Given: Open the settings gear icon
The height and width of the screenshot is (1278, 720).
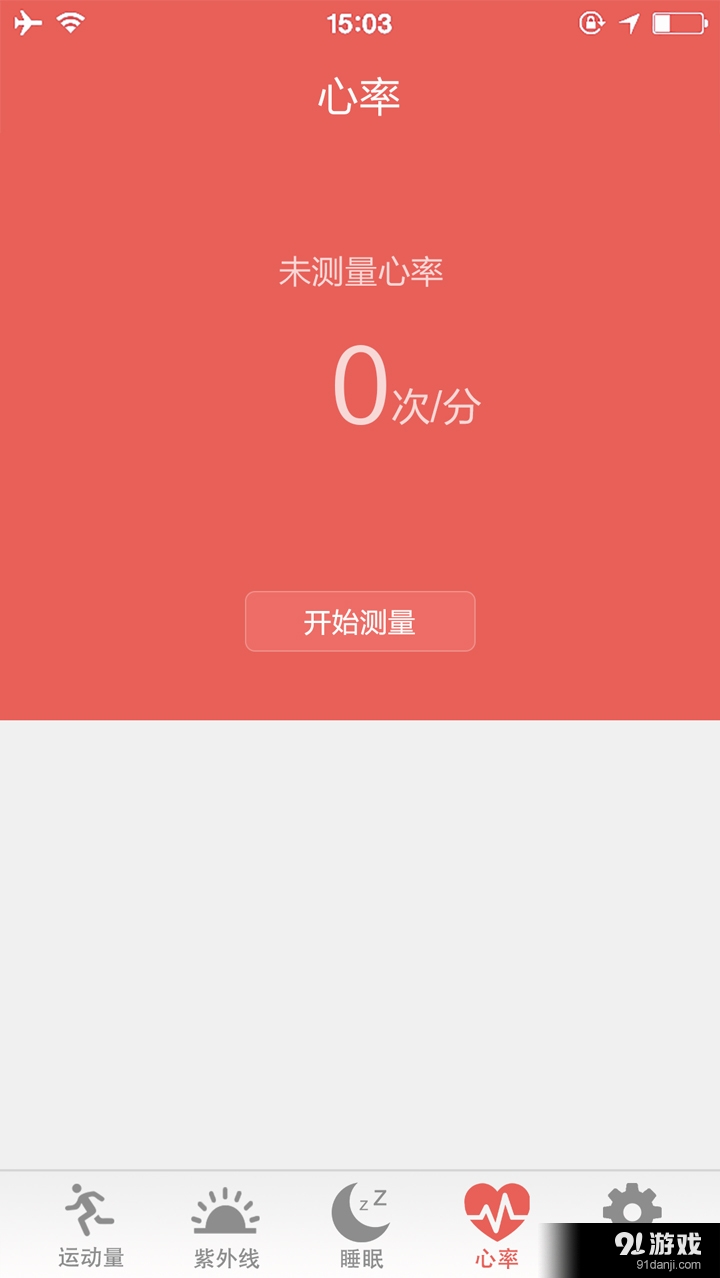Looking at the screenshot, I should click(x=633, y=1210).
